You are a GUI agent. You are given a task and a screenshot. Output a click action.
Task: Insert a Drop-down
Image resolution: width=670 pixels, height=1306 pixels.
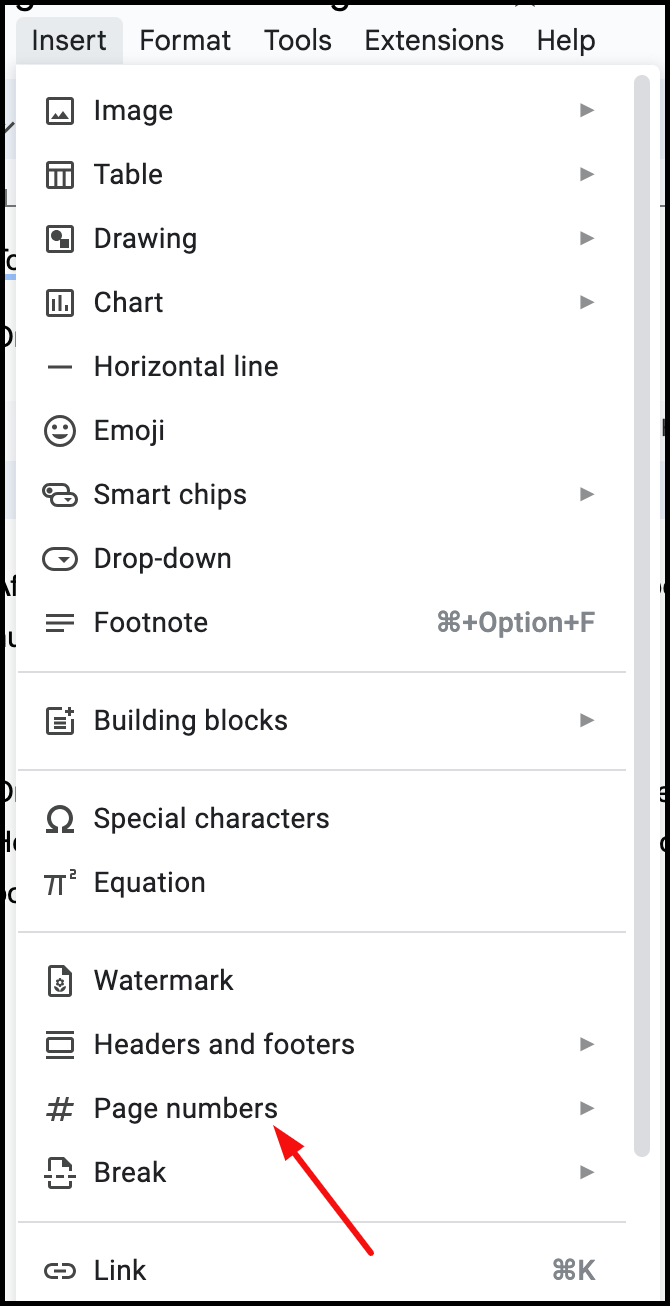[321, 558]
